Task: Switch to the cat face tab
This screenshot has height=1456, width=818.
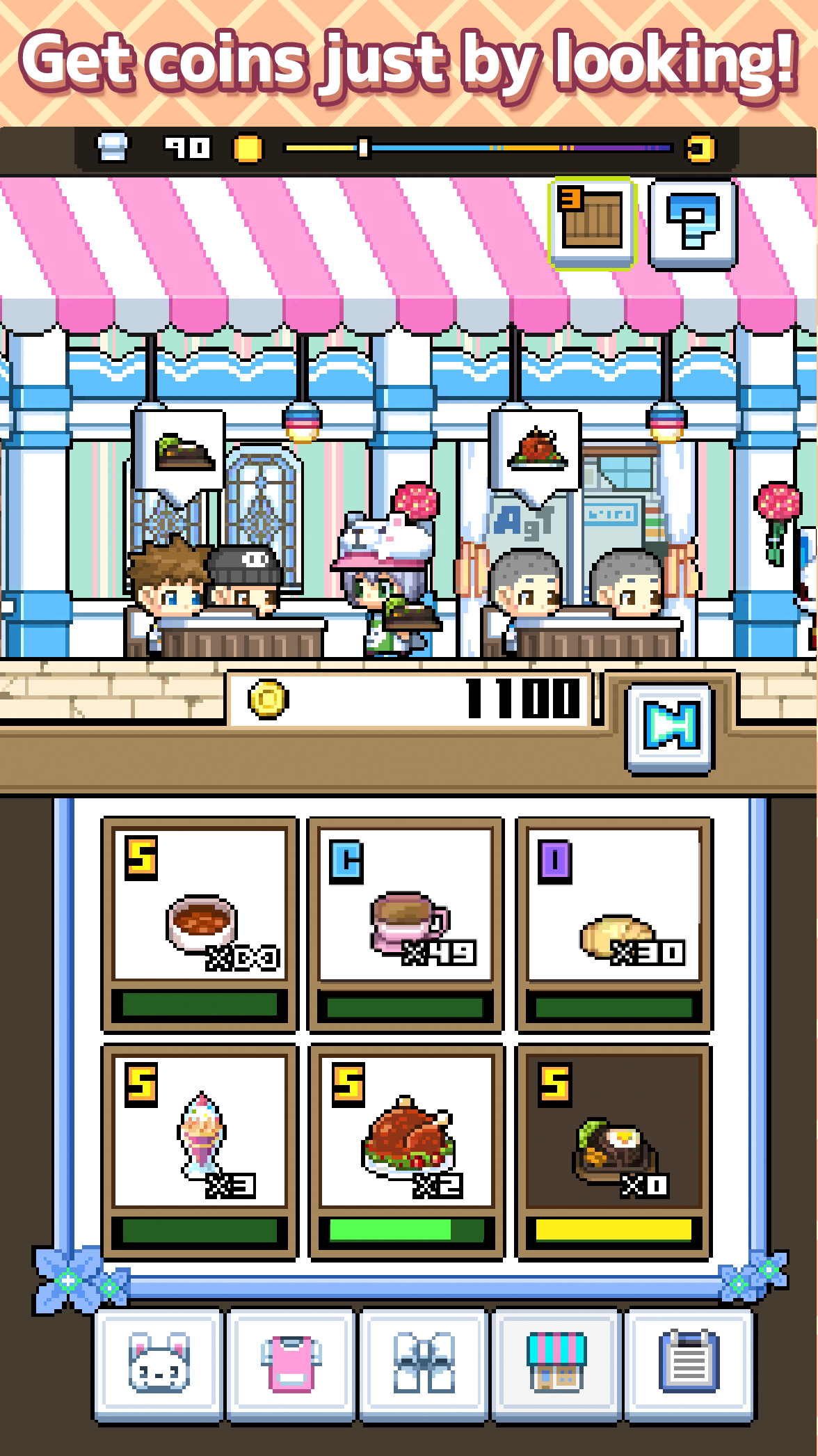Action: tap(159, 1363)
